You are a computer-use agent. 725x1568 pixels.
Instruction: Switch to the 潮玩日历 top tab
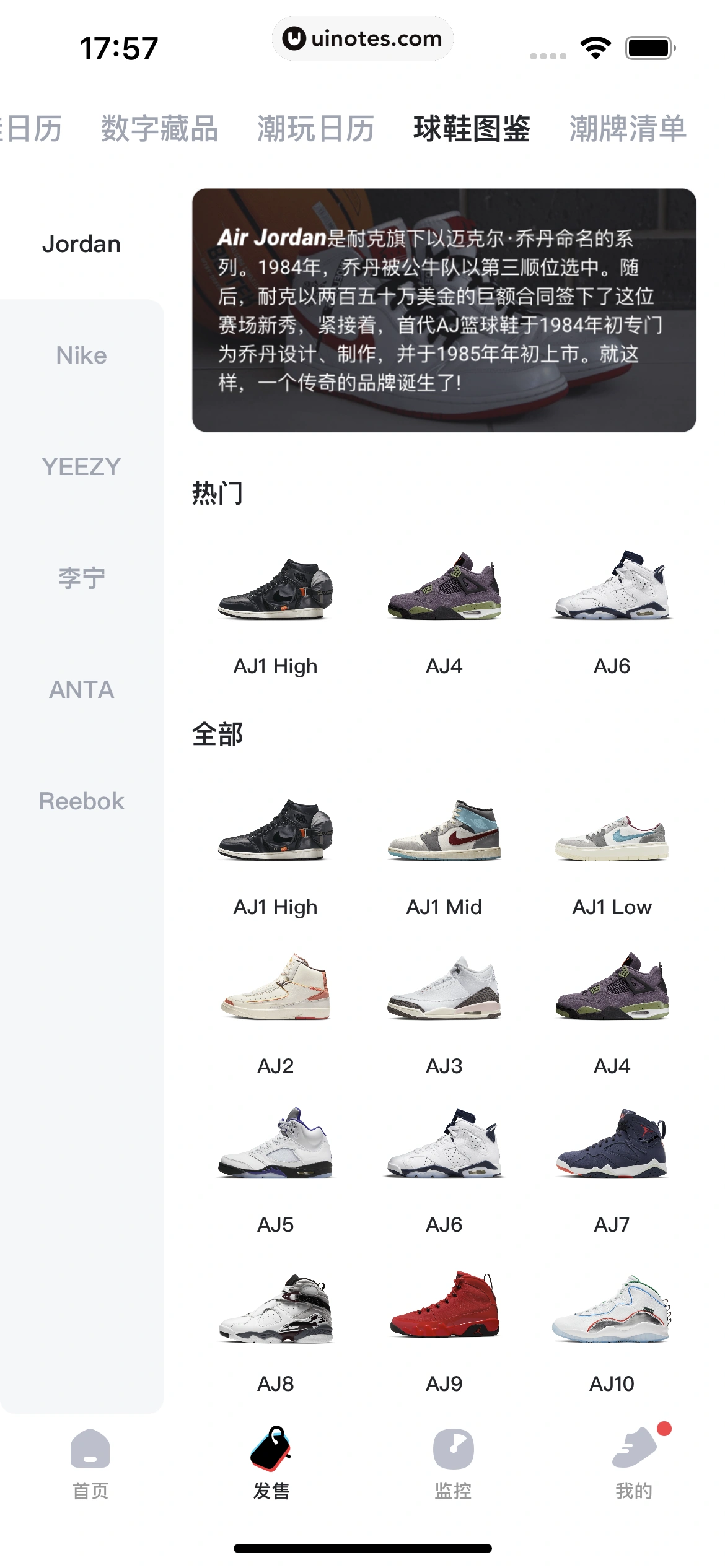pos(315,129)
